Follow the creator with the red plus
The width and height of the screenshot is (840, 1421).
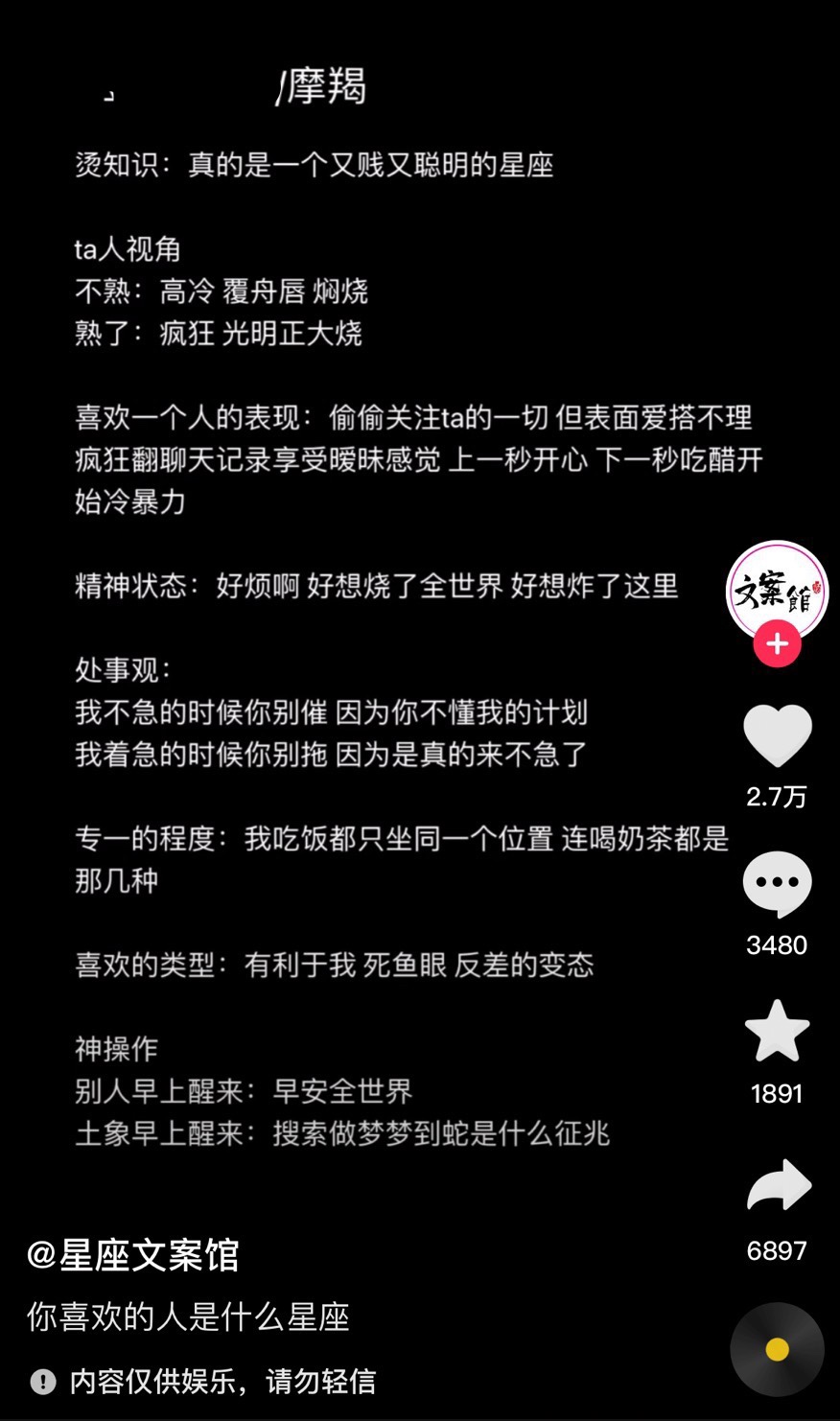[x=777, y=643]
